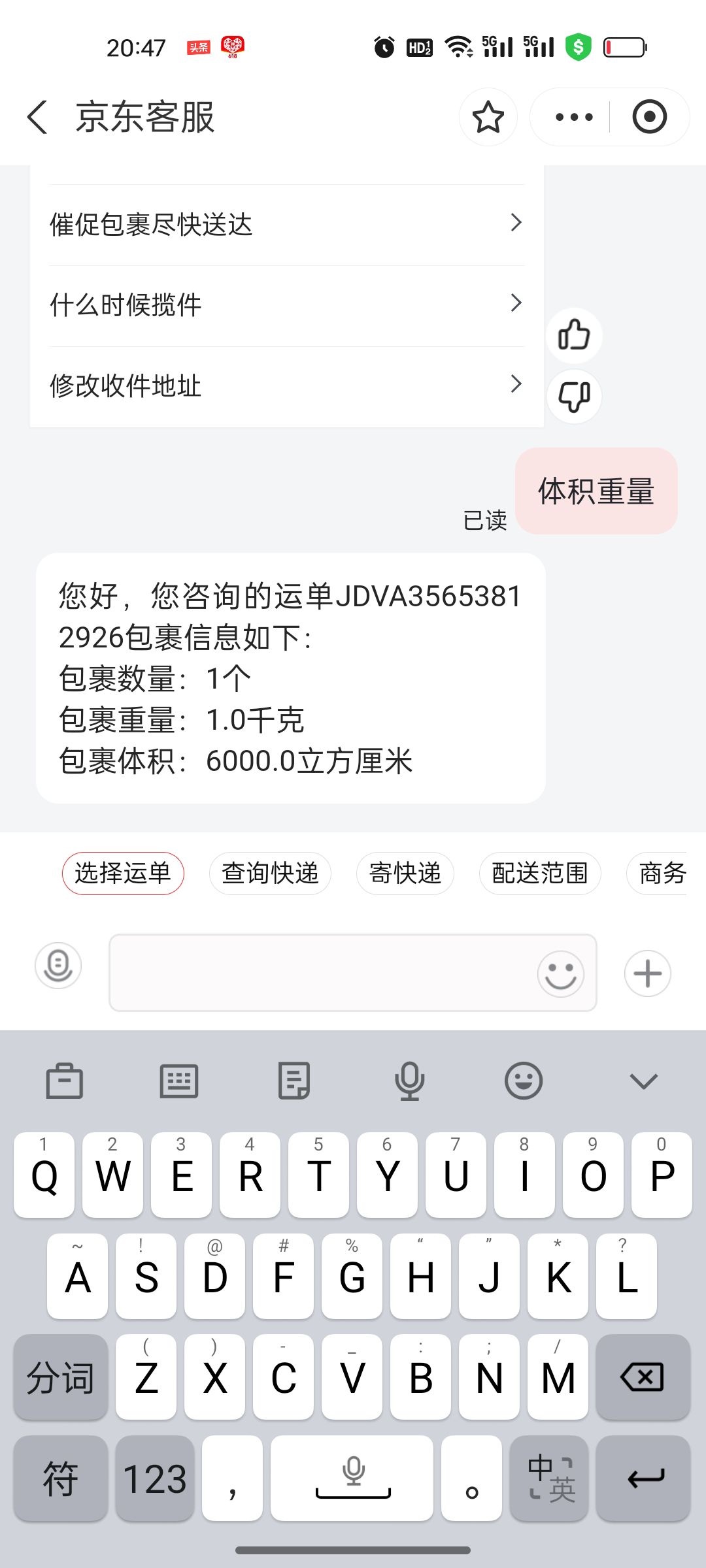Favorite this mini program with the star
The height and width of the screenshot is (1568, 706).
pos(488,117)
